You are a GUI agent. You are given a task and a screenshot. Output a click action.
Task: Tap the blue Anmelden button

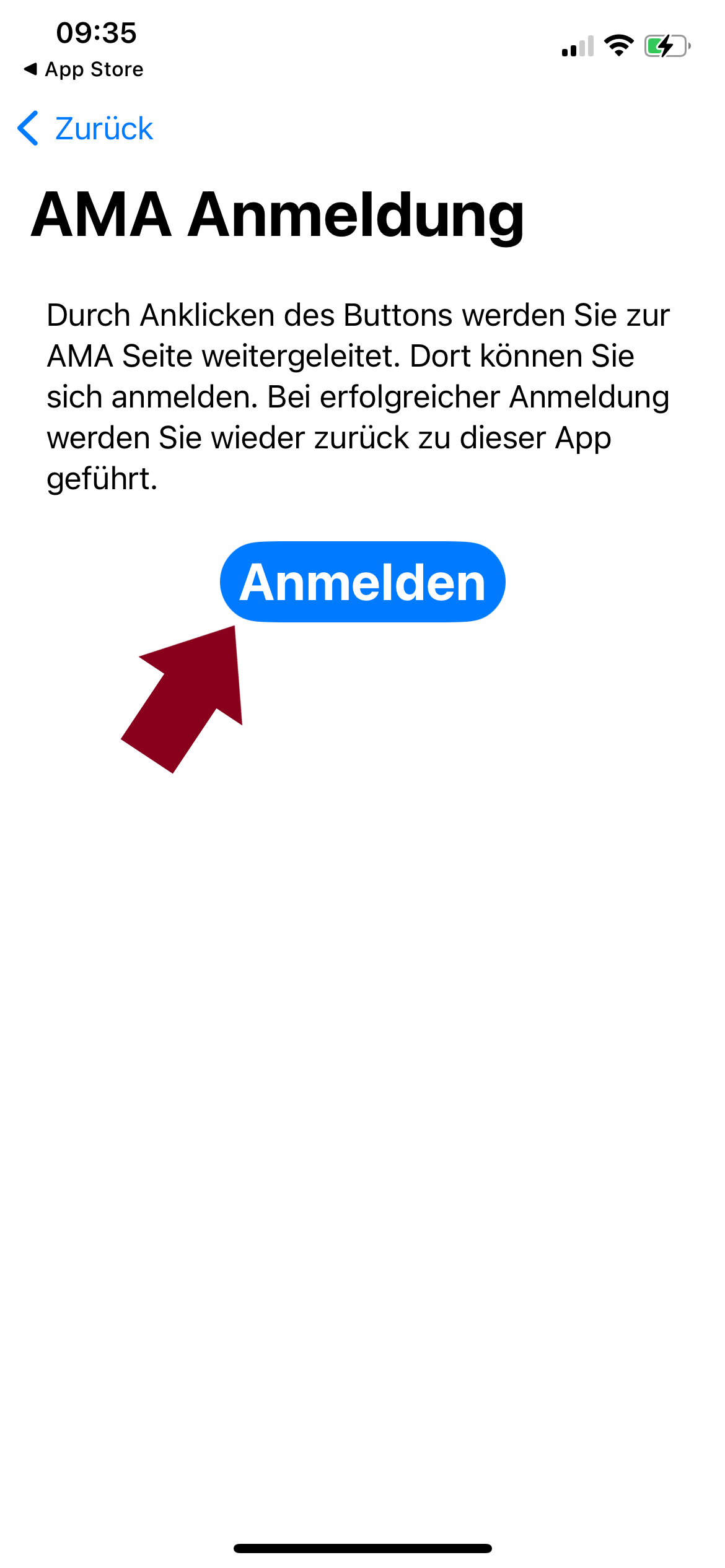point(362,582)
